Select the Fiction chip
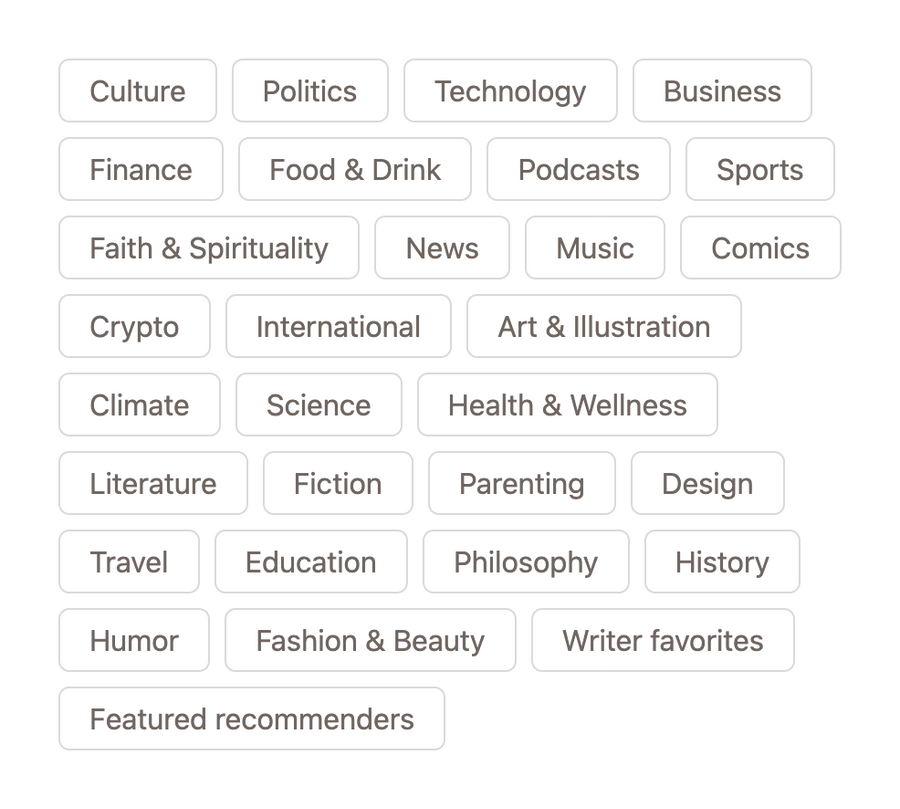Image resolution: width=900 pixels, height=809 pixels. pos(338,483)
